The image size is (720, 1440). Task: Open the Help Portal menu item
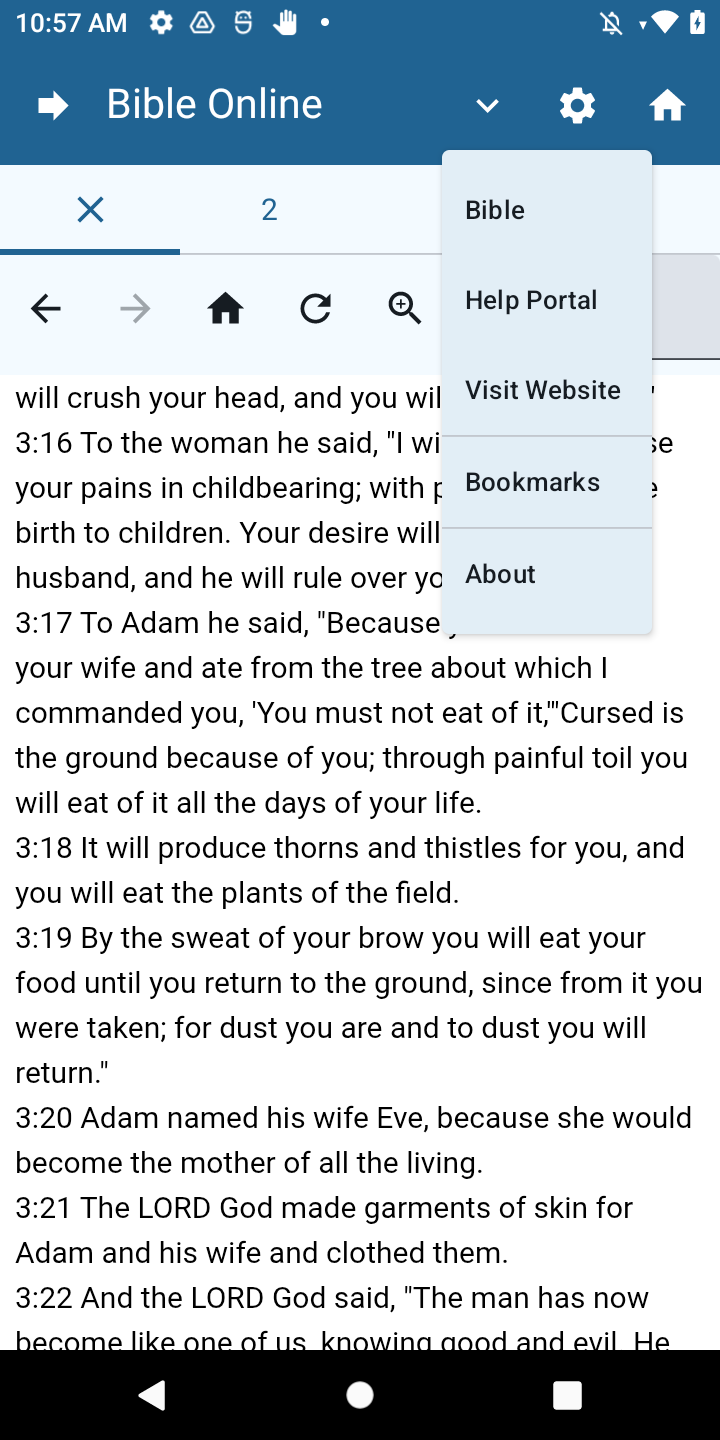pos(546,300)
